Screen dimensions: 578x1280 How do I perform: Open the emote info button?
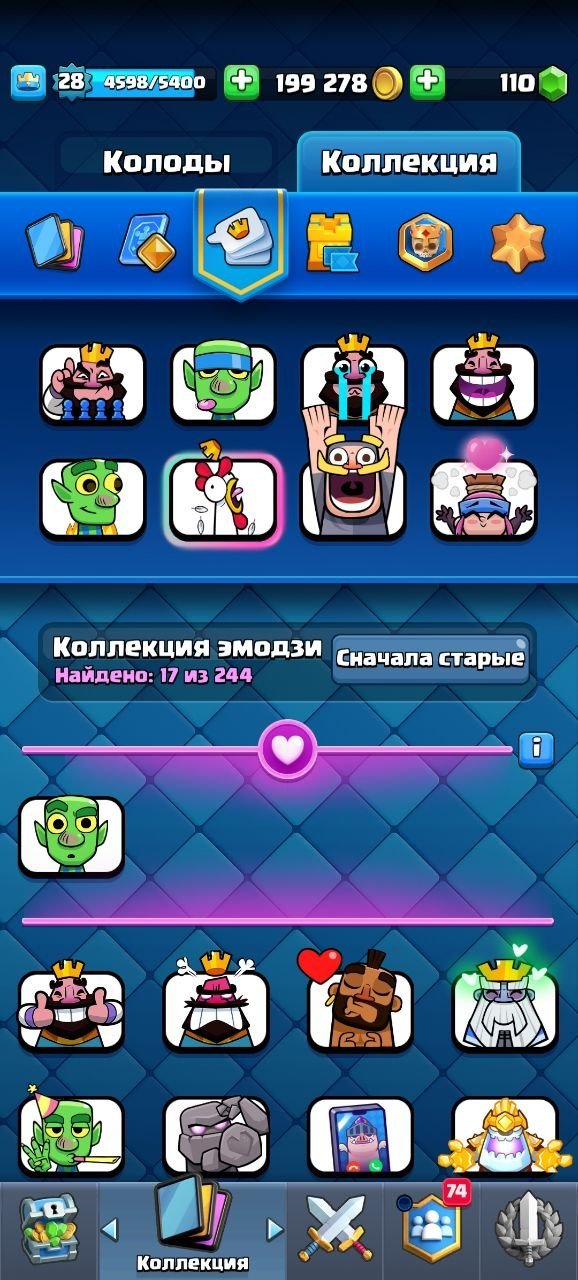point(536,747)
